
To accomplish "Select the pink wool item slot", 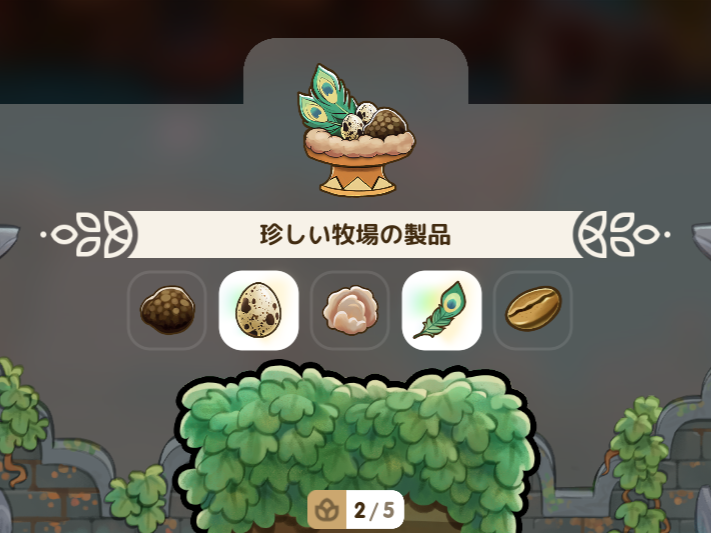I will (349, 310).
